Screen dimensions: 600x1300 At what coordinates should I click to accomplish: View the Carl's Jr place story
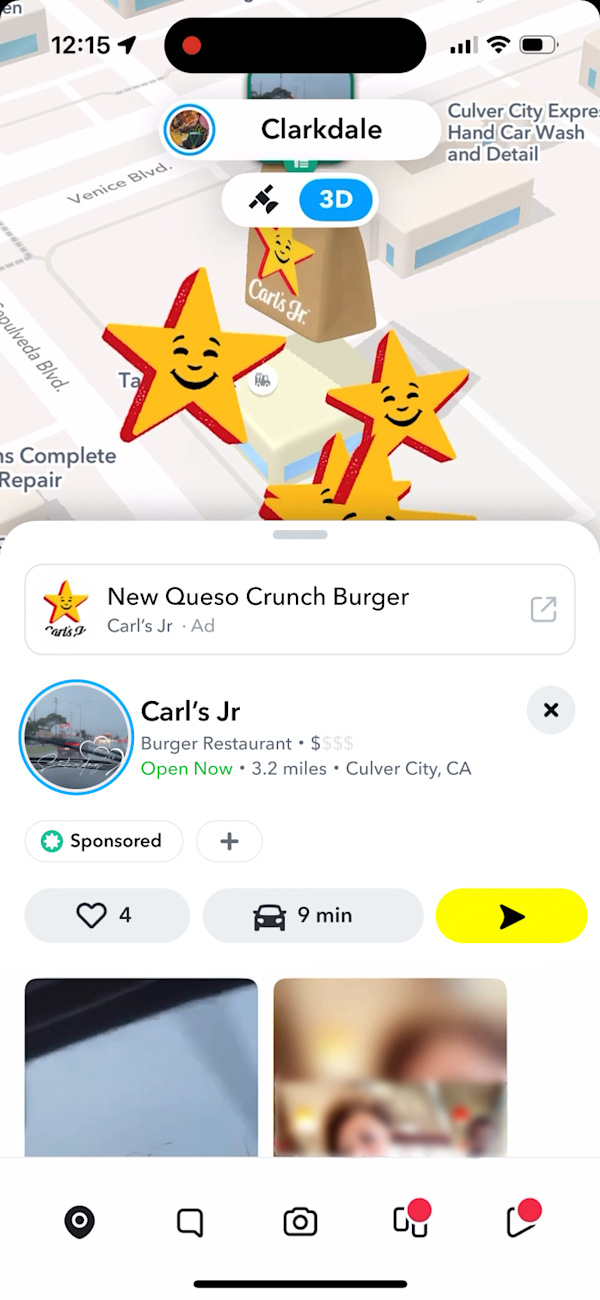tap(76, 738)
